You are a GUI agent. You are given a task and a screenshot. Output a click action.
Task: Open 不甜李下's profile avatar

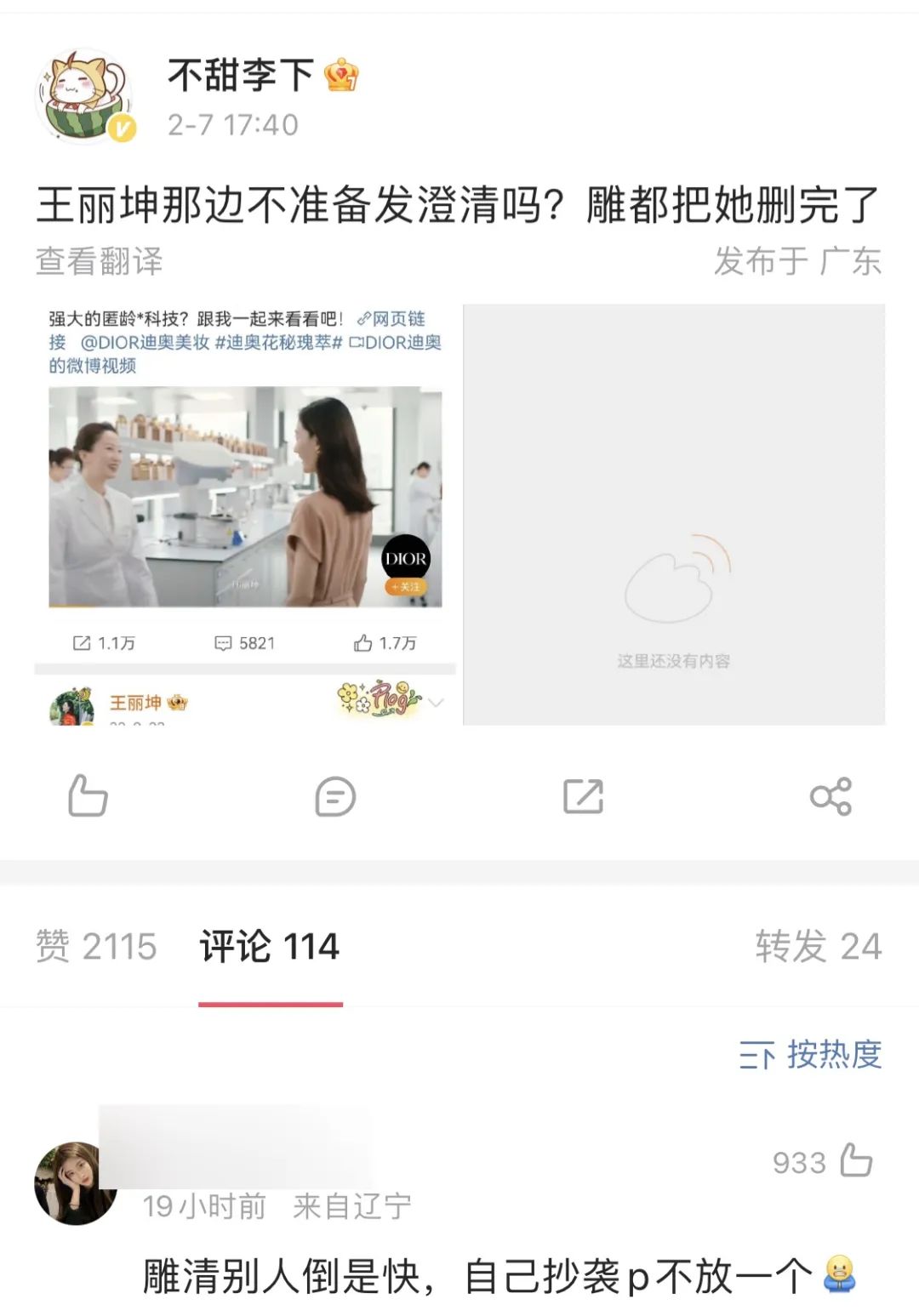click(85, 97)
